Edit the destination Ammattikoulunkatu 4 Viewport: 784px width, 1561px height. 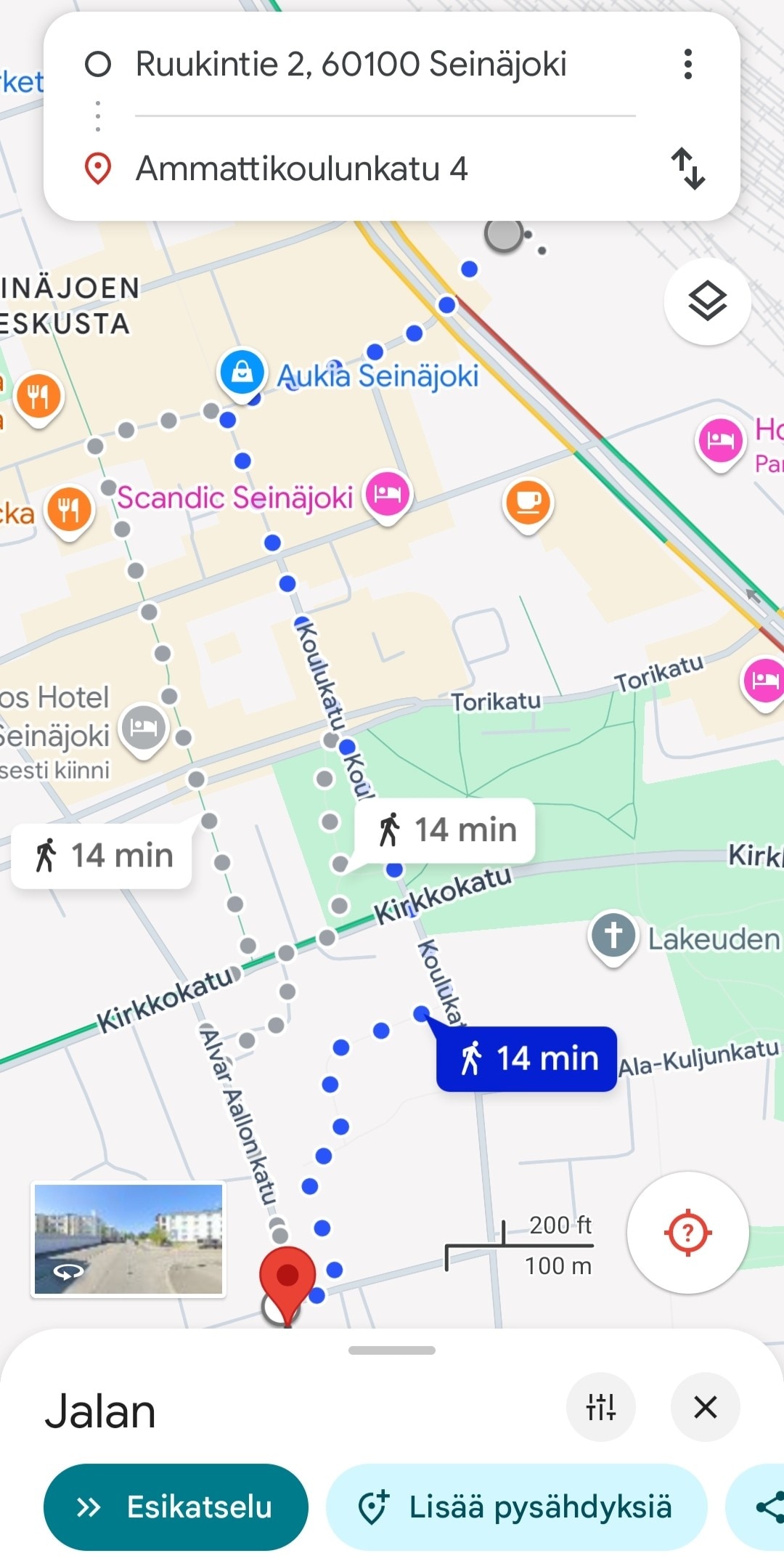[301, 169]
